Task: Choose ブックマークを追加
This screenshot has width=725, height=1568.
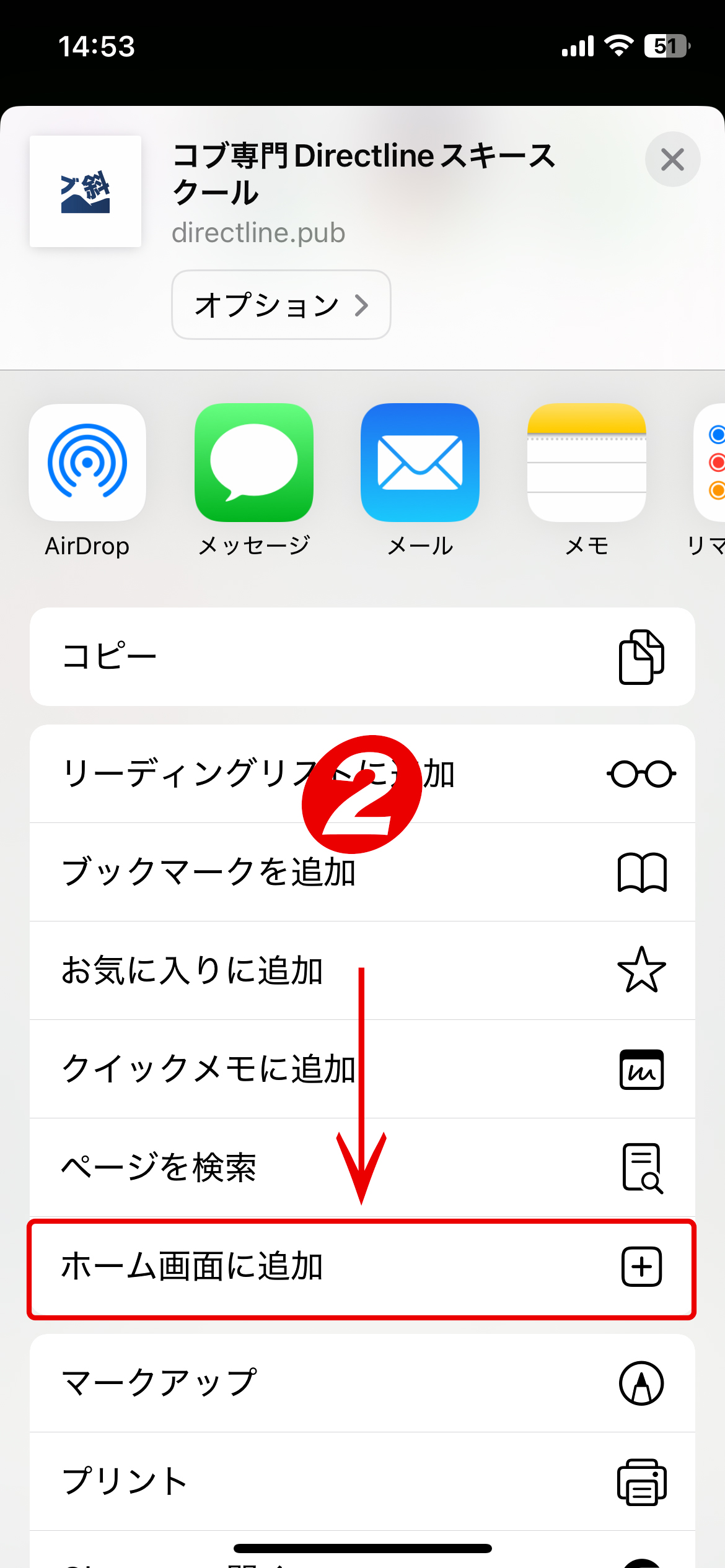Action: pyautogui.click(x=362, y=872)
